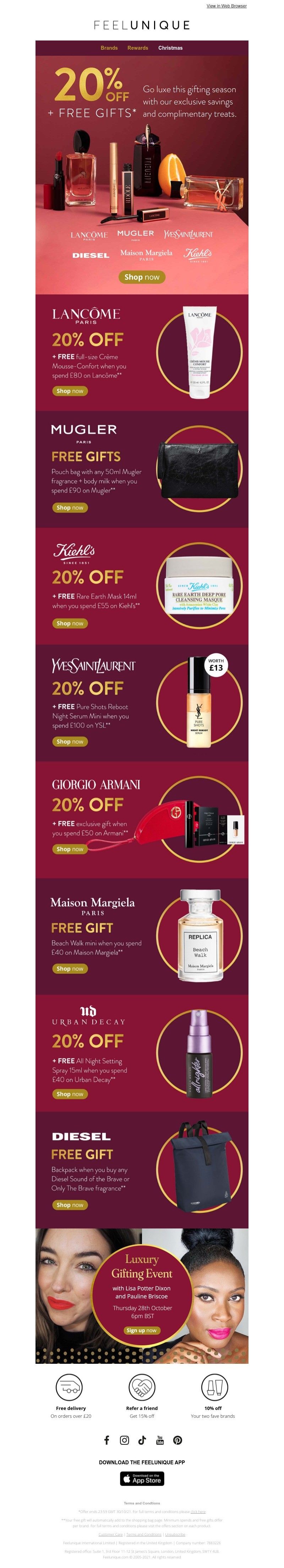Open the Feelunique Facebook page
This screenshot has width=284, height=1568.
pyautogui.click(x=106, y=1439)
